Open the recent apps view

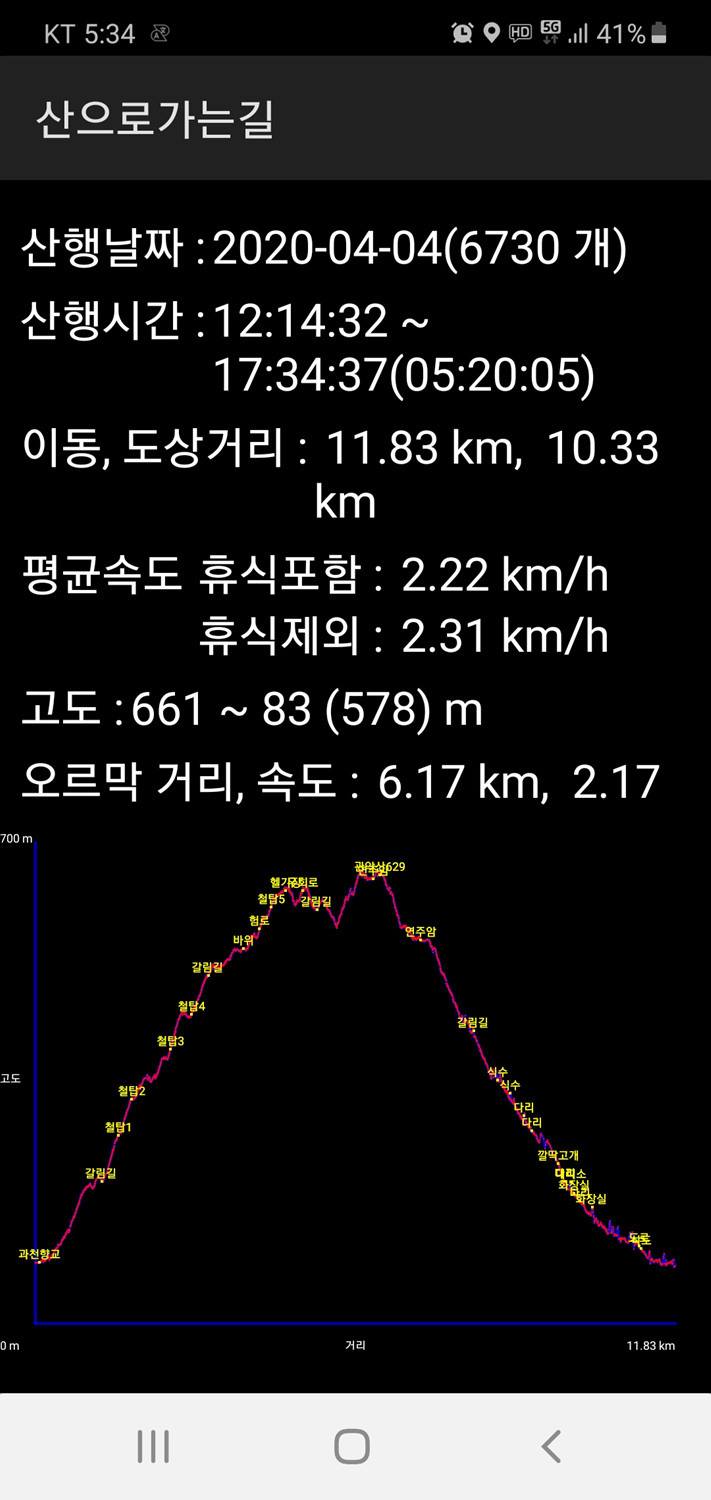coord(153,1446)
